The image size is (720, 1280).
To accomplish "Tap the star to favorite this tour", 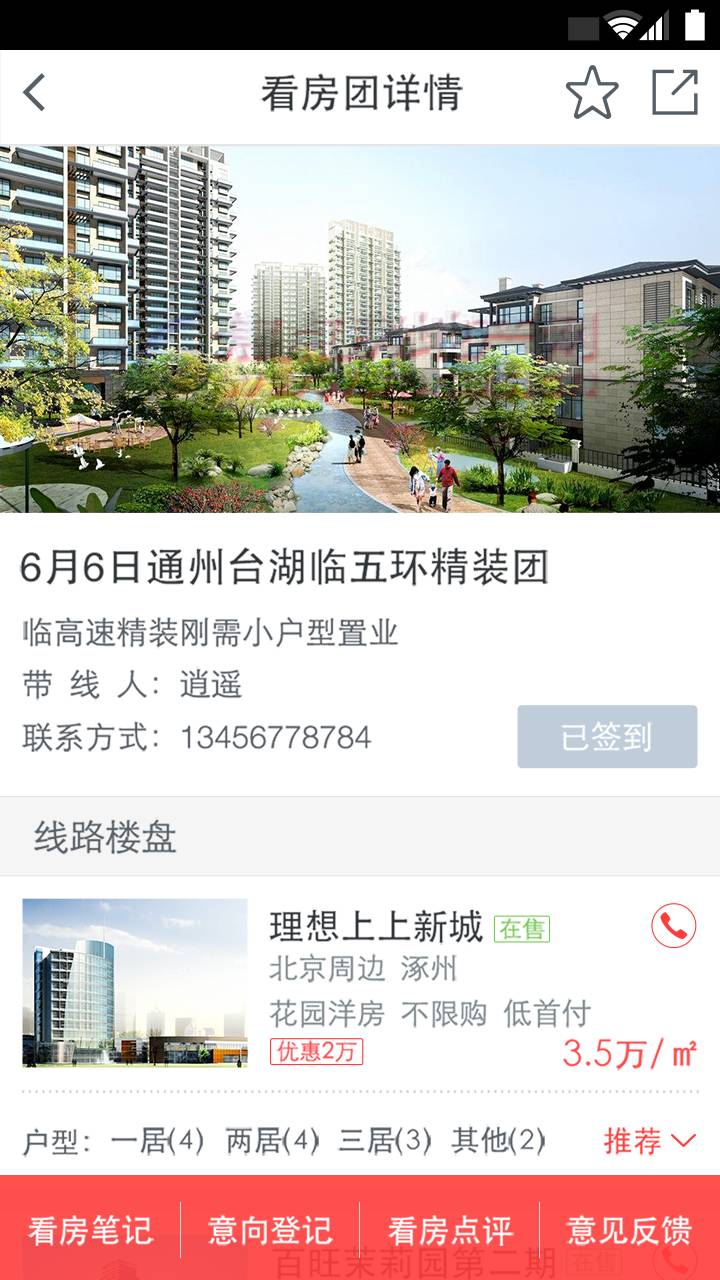I will pyautogui.click(x=594, y=92).
